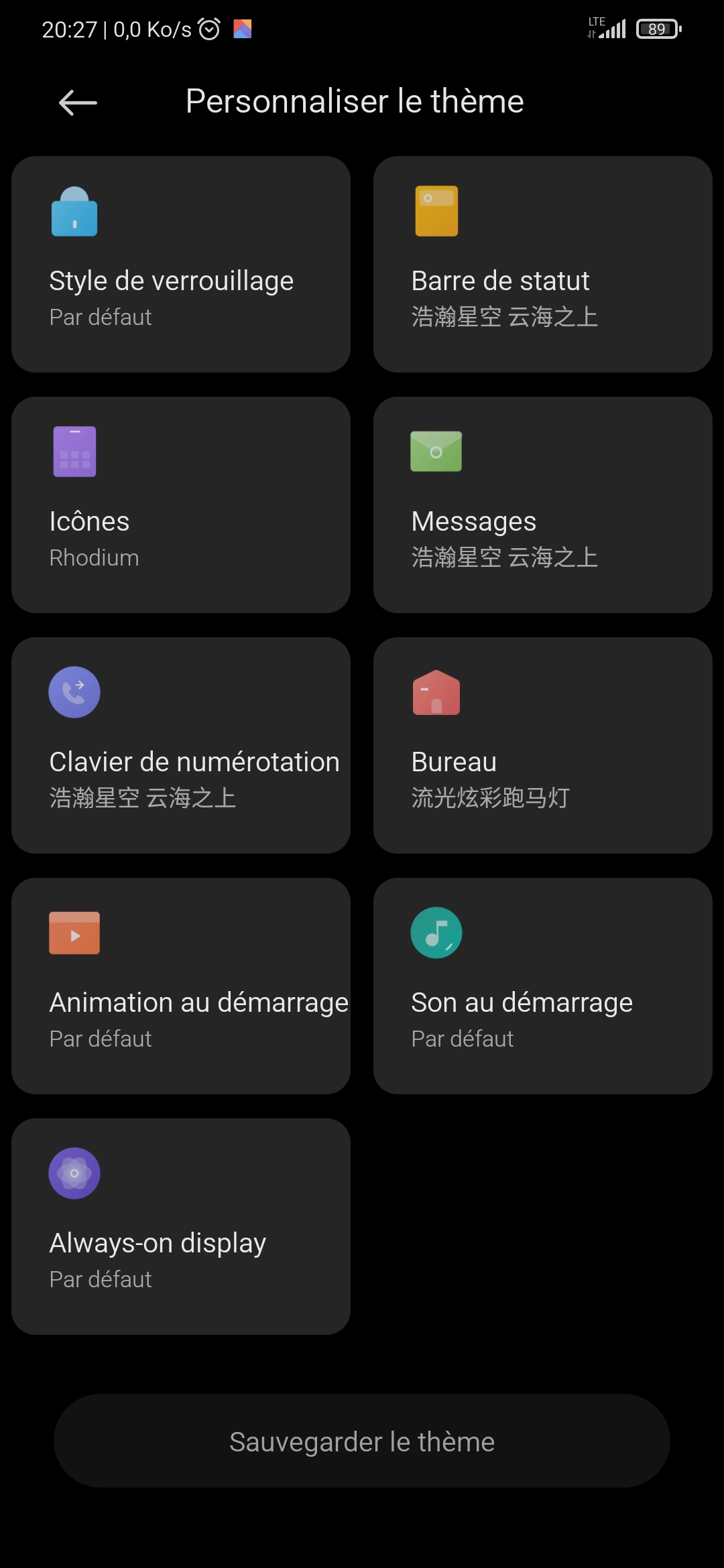Open the Style de verrouillage card
Viewport: 724px width, 1568px height.
tap(181, 264)
